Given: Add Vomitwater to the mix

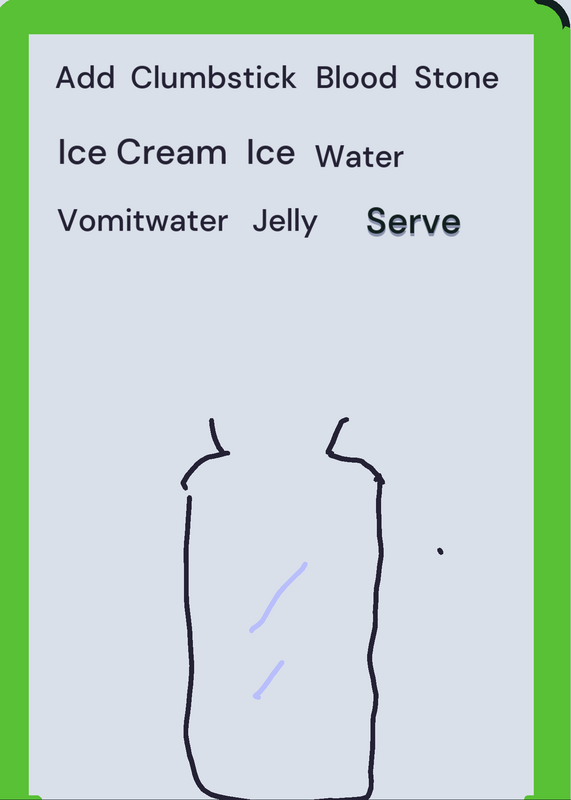Looking at the screenshot, I should pyautogui.click(x=143, y=220).
